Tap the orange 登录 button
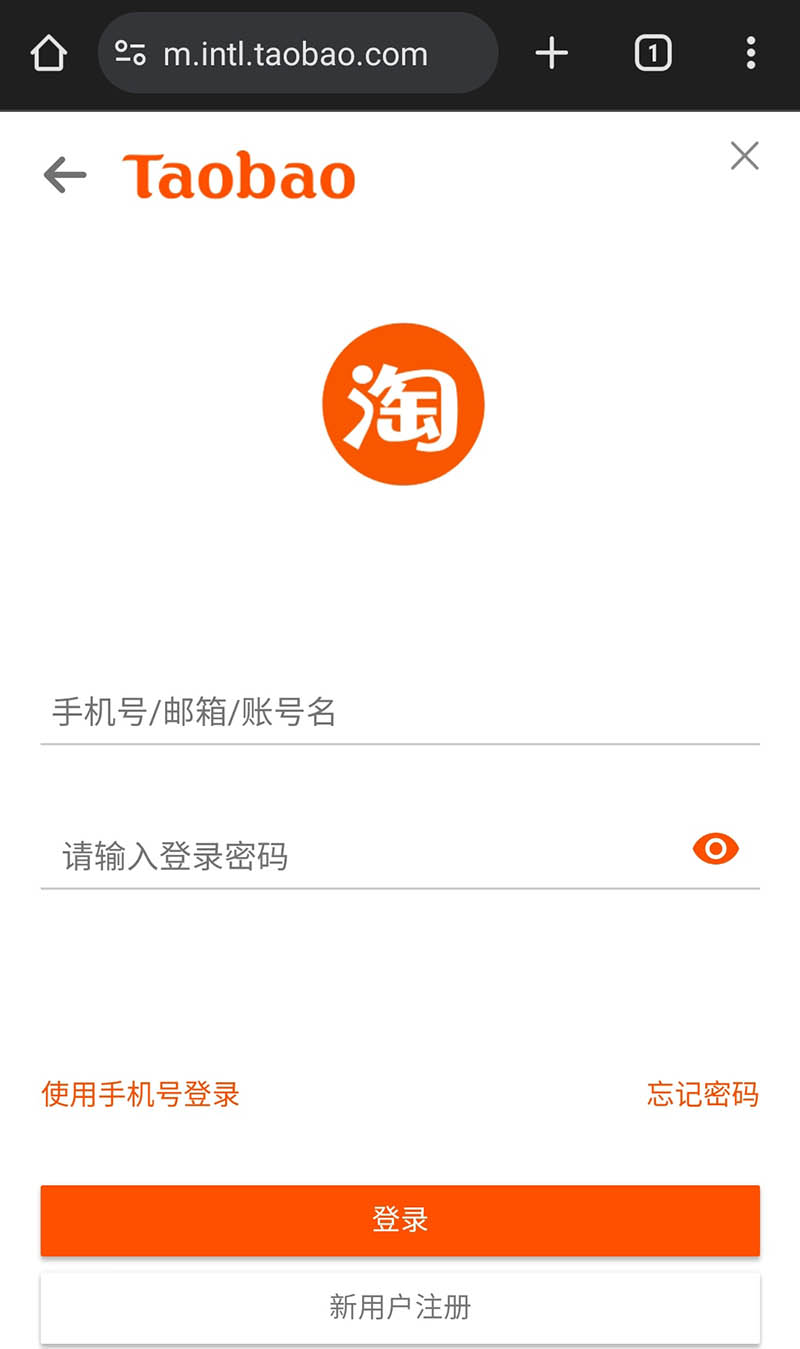800x1349 pixels. click(x=400, y=1220)
